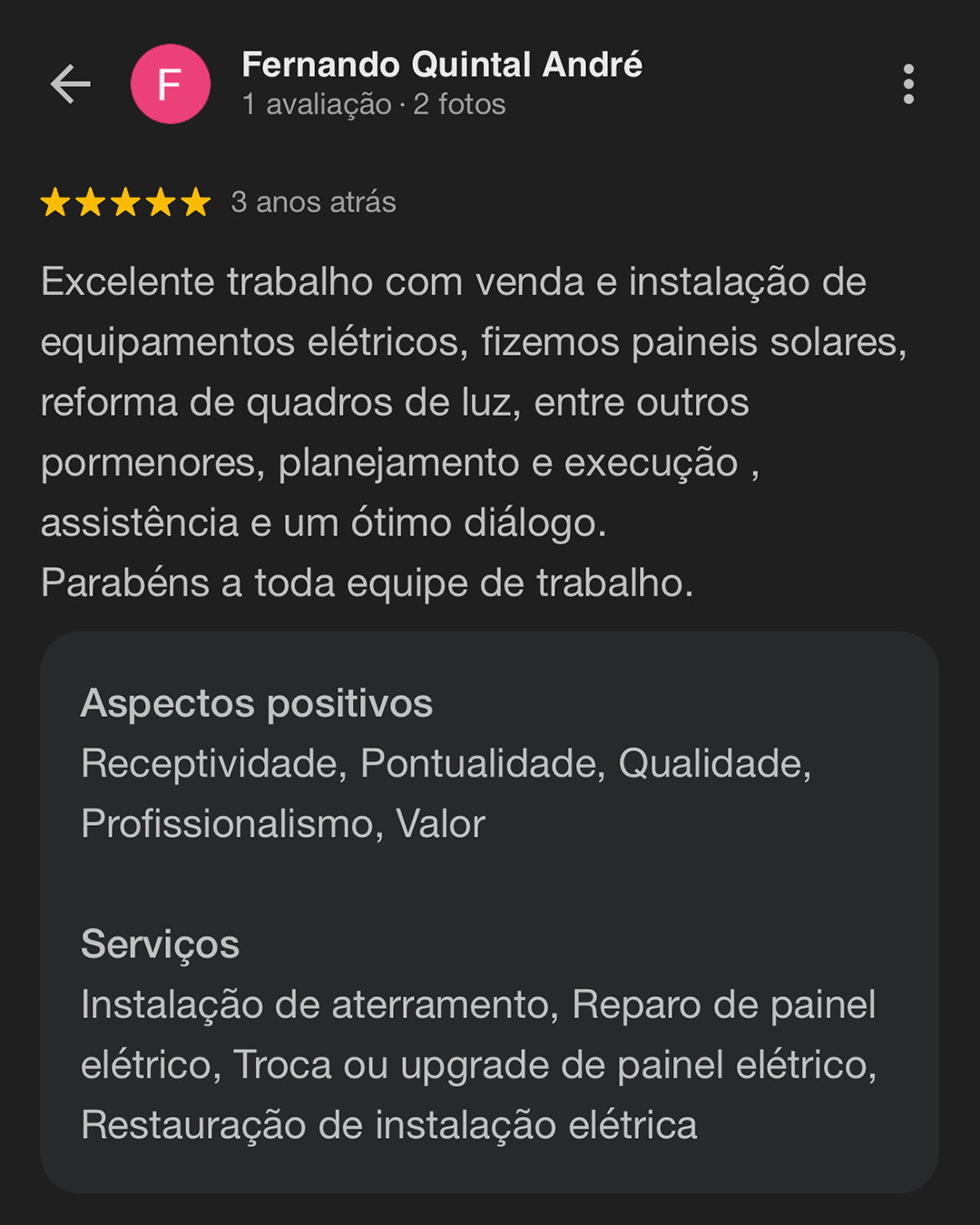The image size is (980, 1225).
Task: Open Fernando Quintal André's profile avatar
Action: (x=171, y=84)
